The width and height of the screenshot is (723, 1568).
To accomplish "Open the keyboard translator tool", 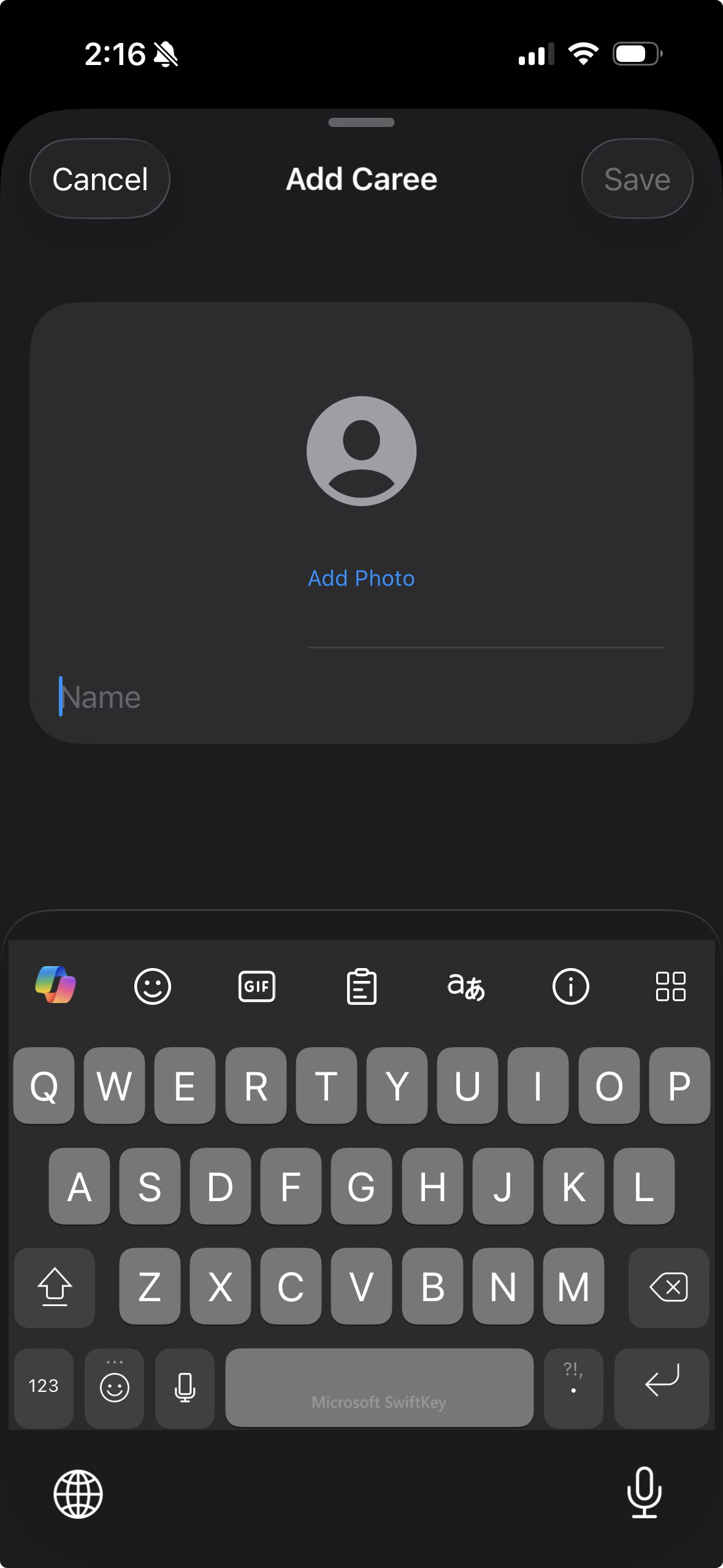I will click(x=466, y=986).
